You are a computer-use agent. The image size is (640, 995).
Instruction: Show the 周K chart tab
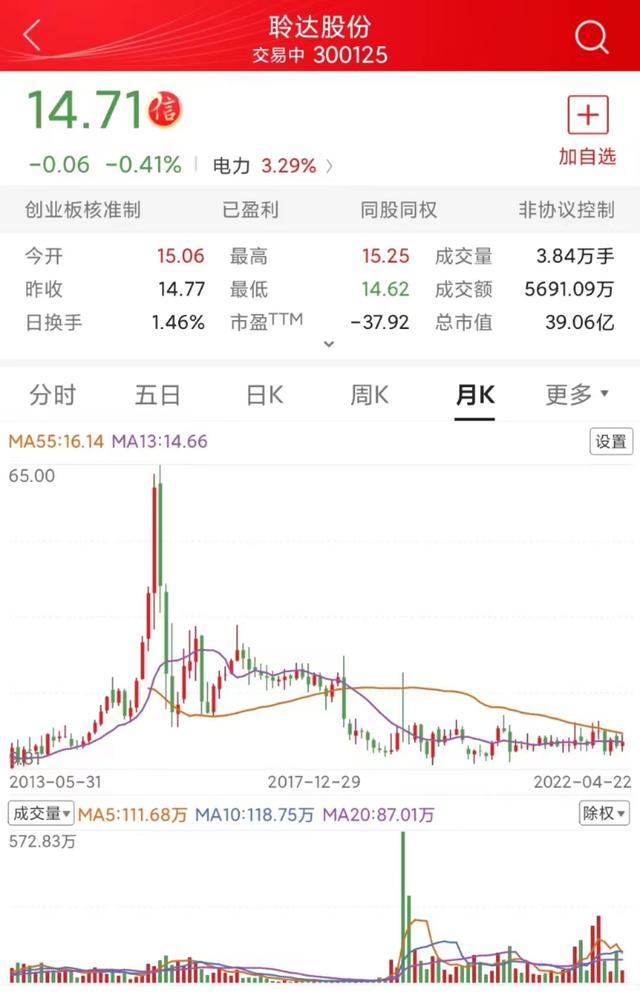tap(368, 395)
